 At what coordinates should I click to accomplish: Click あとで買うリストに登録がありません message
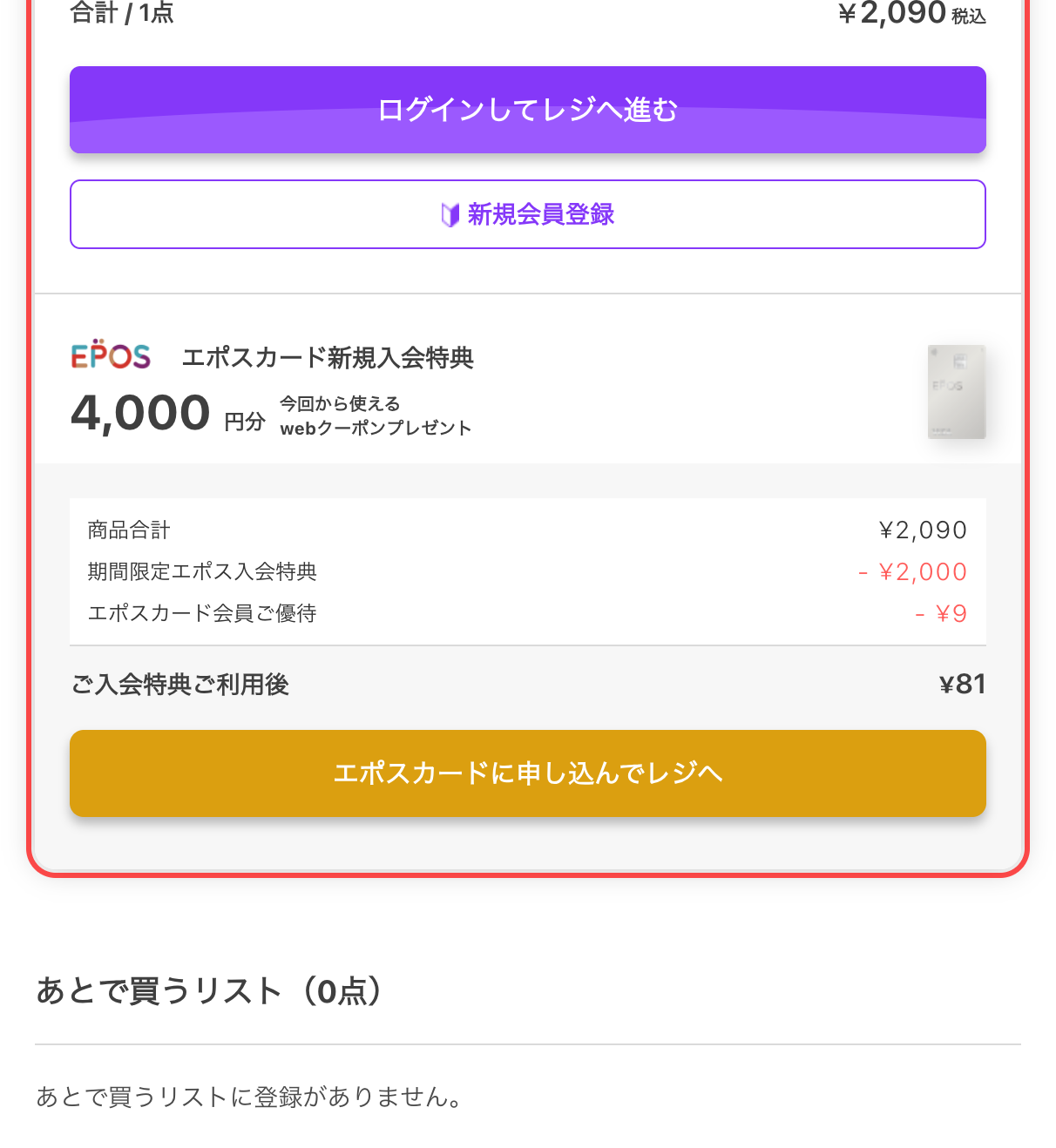248,1097
